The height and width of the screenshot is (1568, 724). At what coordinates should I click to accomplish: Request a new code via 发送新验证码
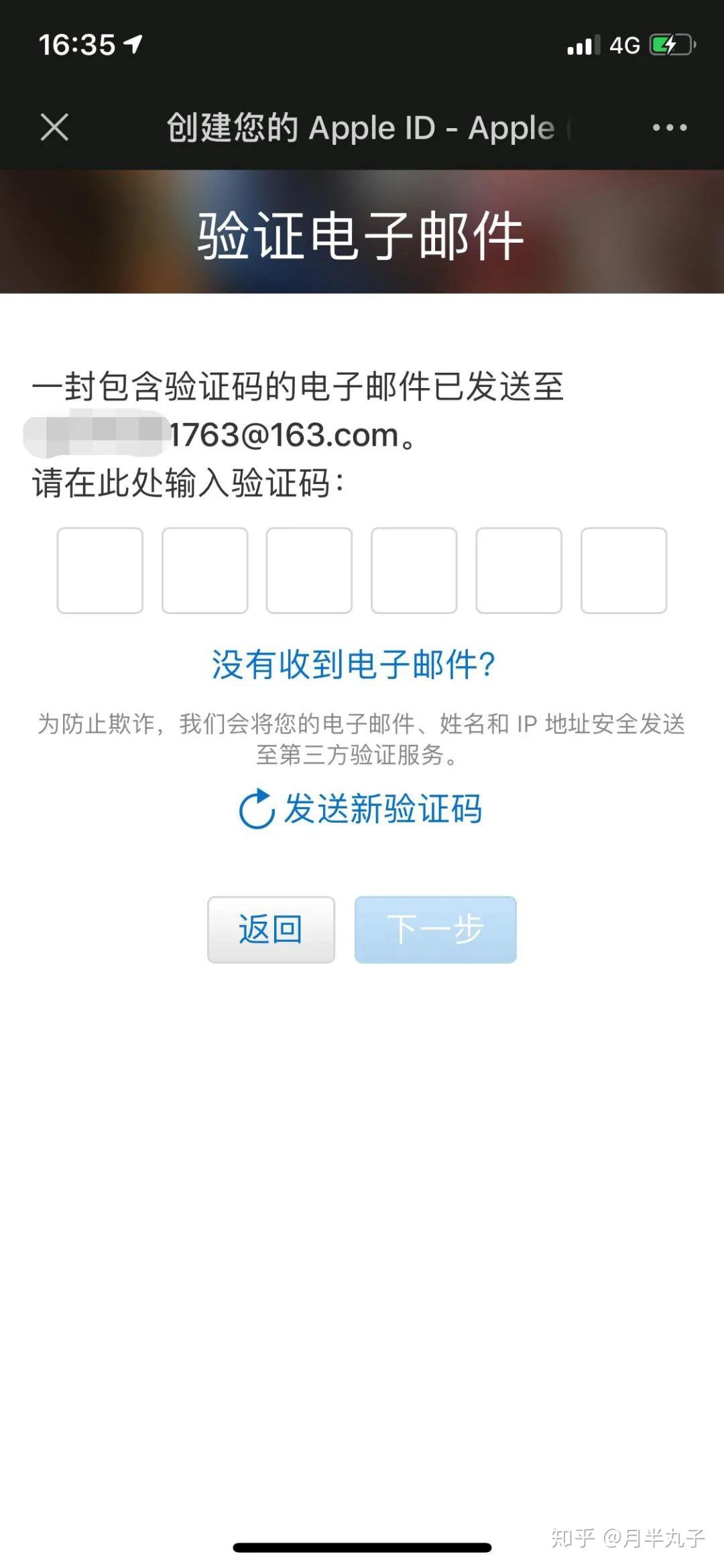coord(361,809)
